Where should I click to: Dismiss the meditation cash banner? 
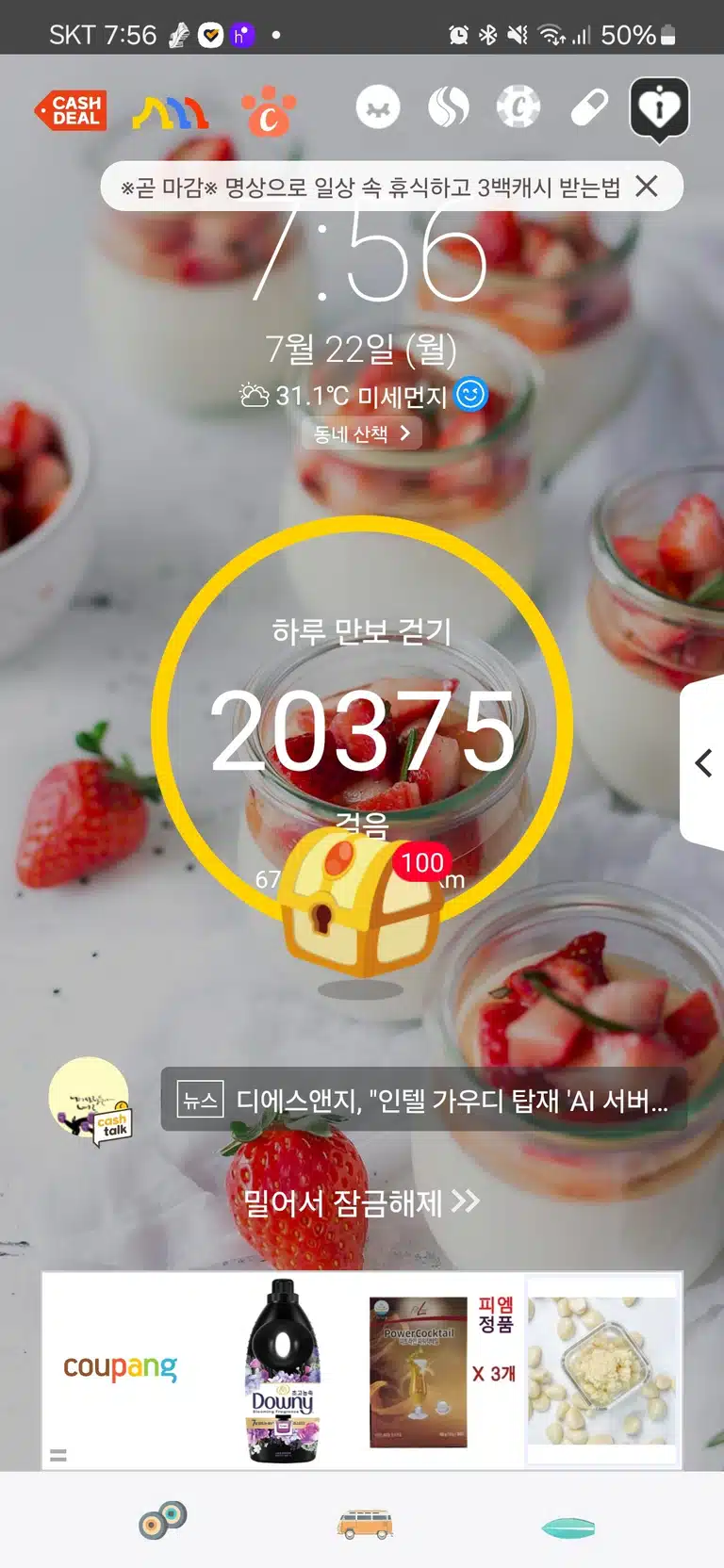pyautogui.click(x=647, y=187)
